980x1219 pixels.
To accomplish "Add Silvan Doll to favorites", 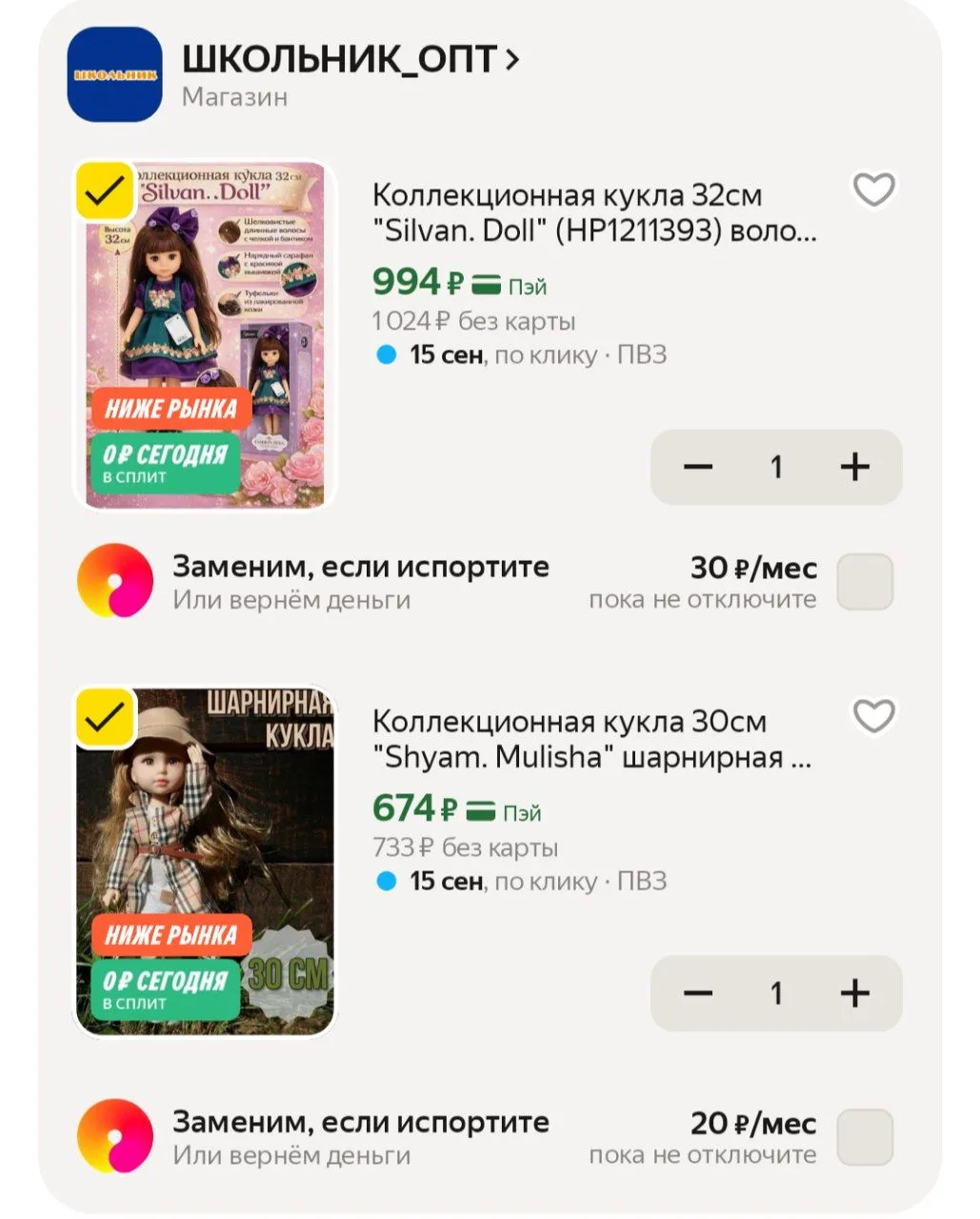I will tap(873, 190).
